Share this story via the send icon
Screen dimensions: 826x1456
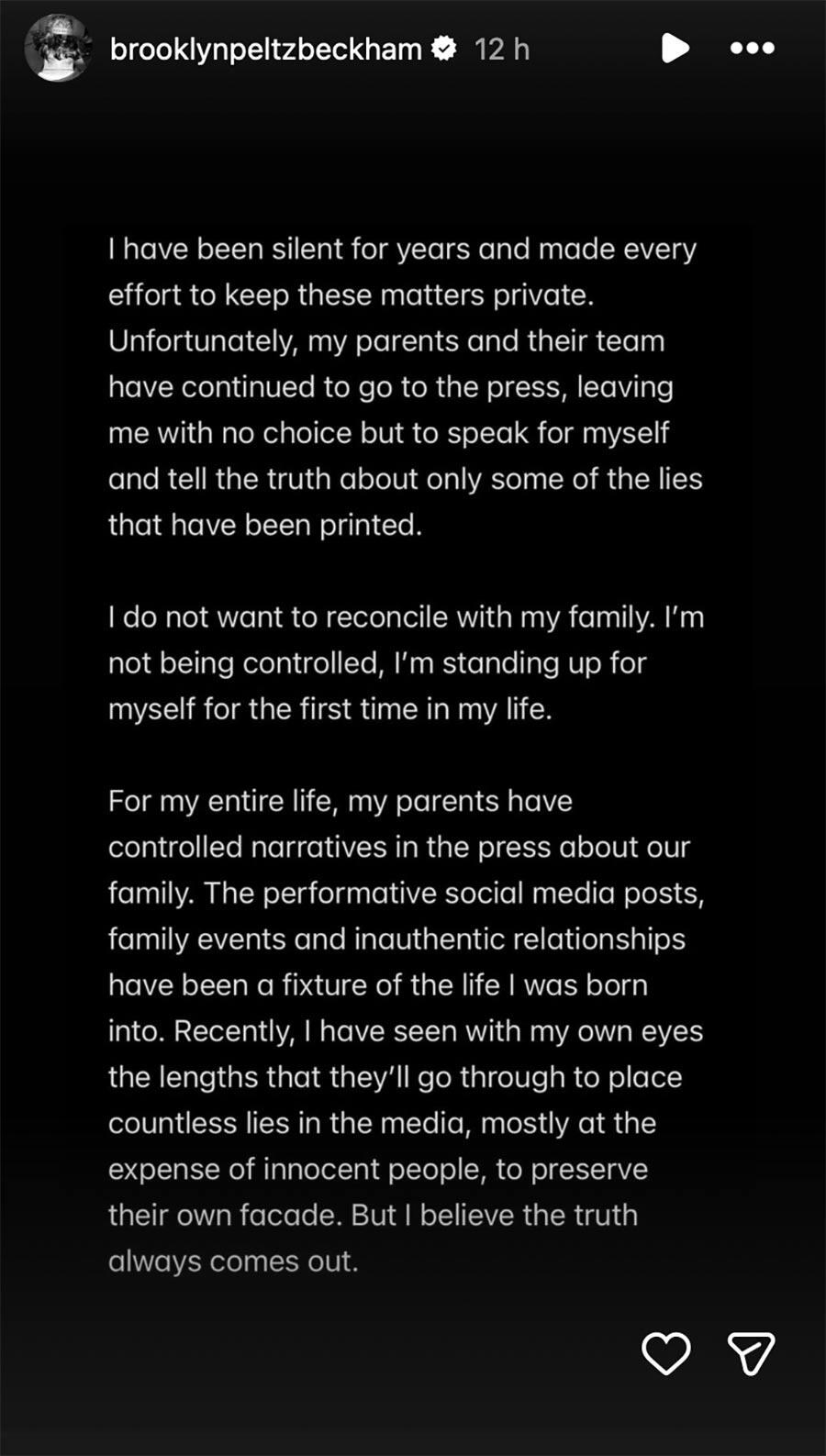click(x=751, y=1353)
